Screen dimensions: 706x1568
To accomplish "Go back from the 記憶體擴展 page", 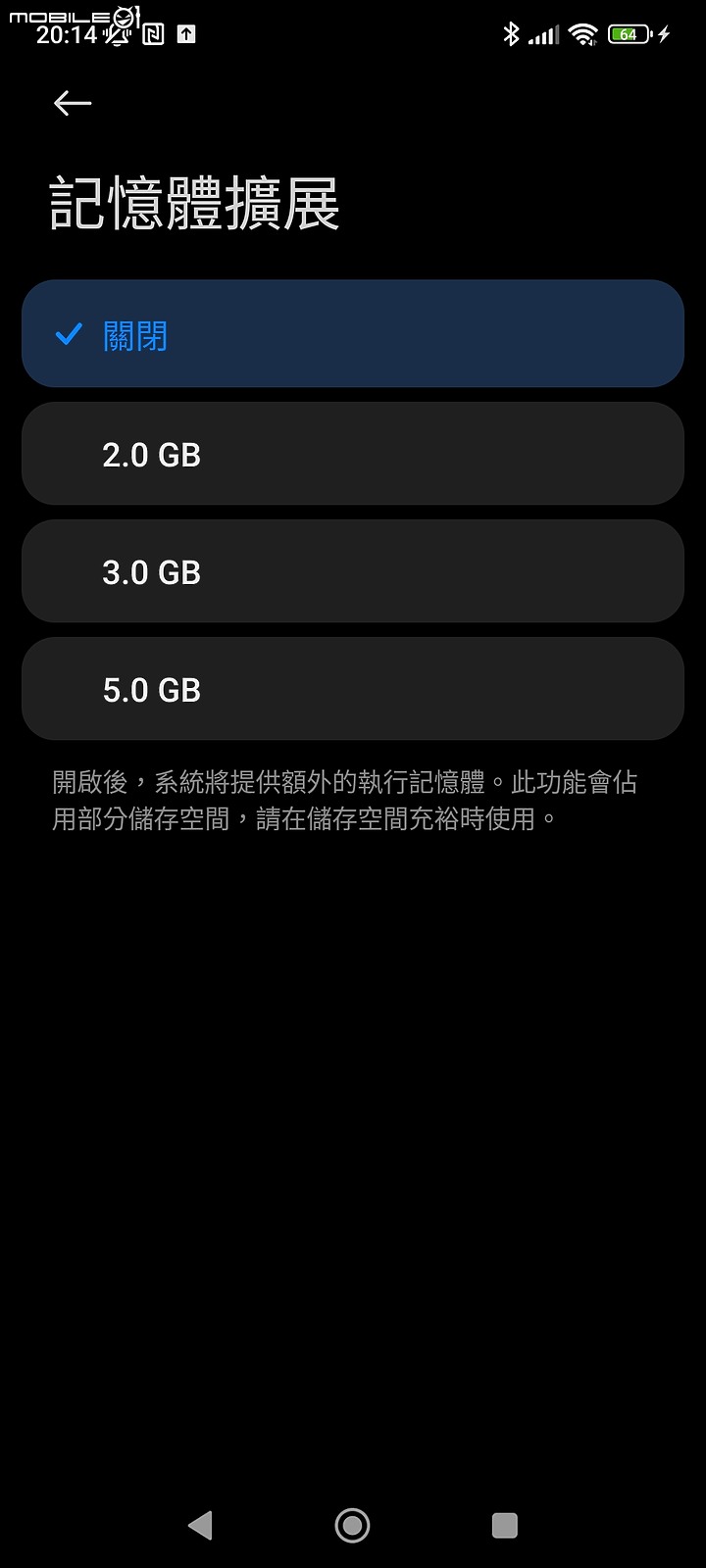I will 73,103.
